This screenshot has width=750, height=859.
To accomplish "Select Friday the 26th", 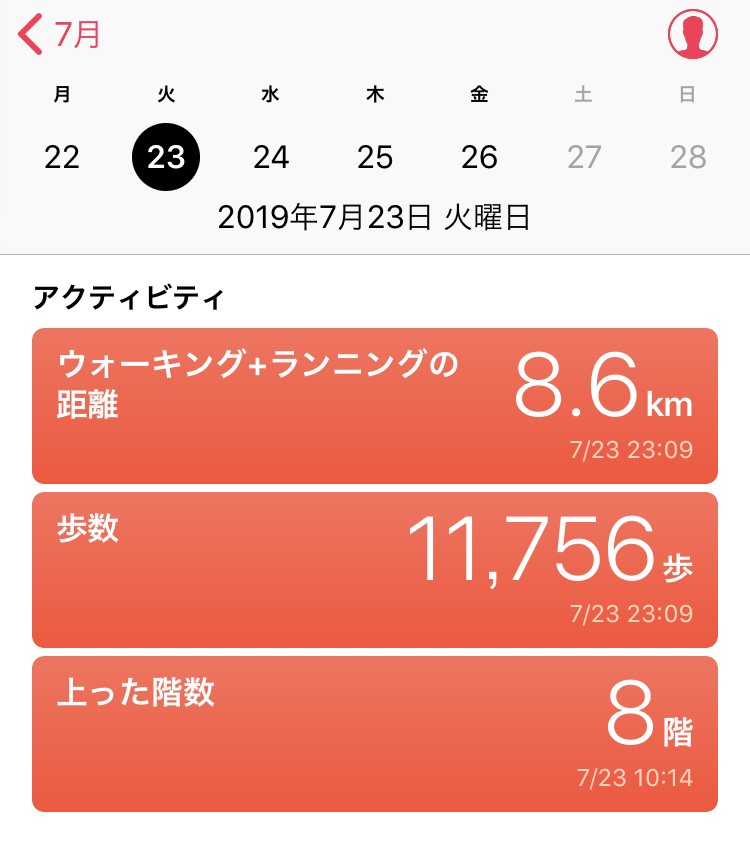I will coord(480,157).
